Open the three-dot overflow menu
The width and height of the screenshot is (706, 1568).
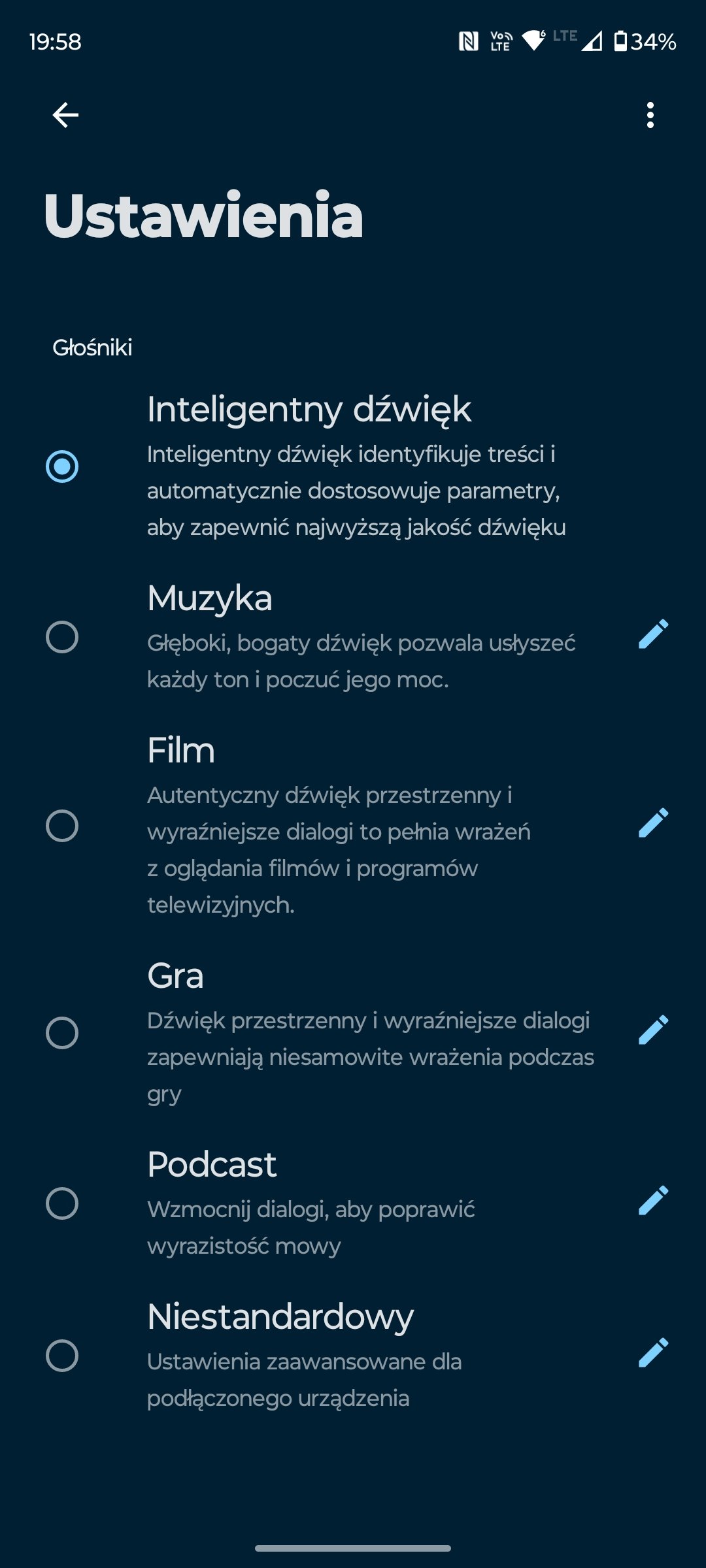tap(650, 115)
